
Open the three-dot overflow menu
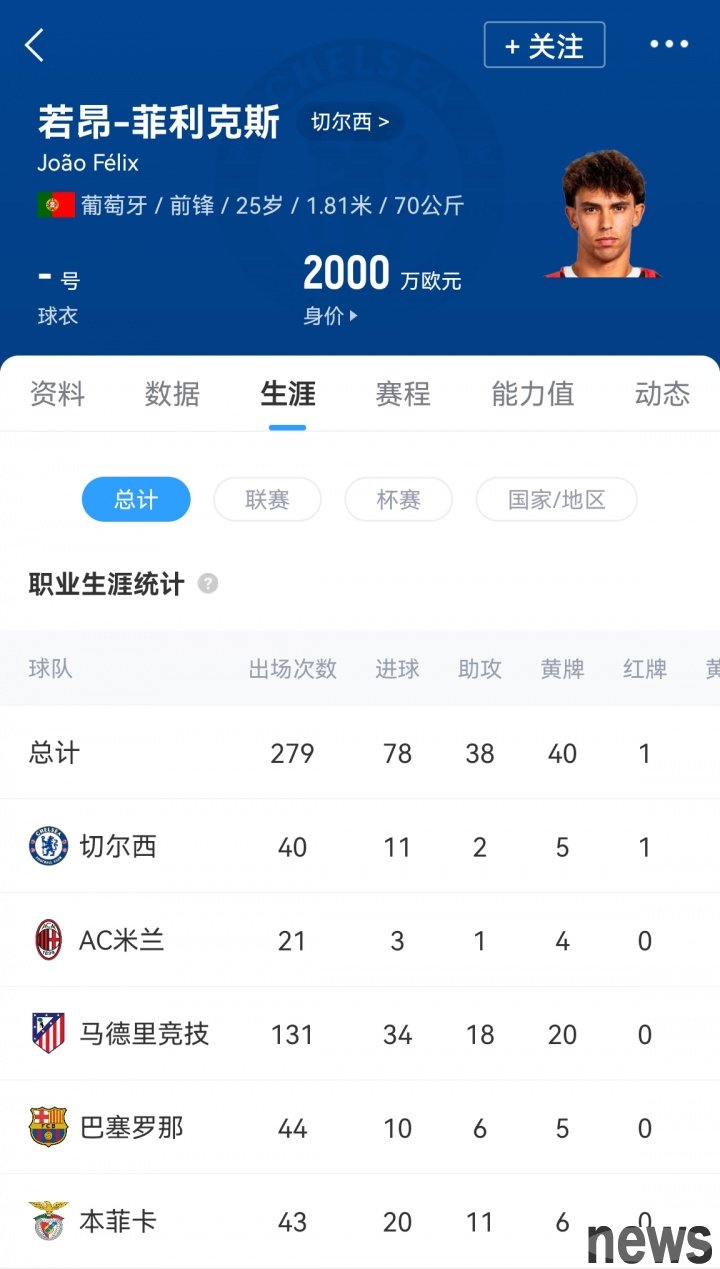click(669, 44)
